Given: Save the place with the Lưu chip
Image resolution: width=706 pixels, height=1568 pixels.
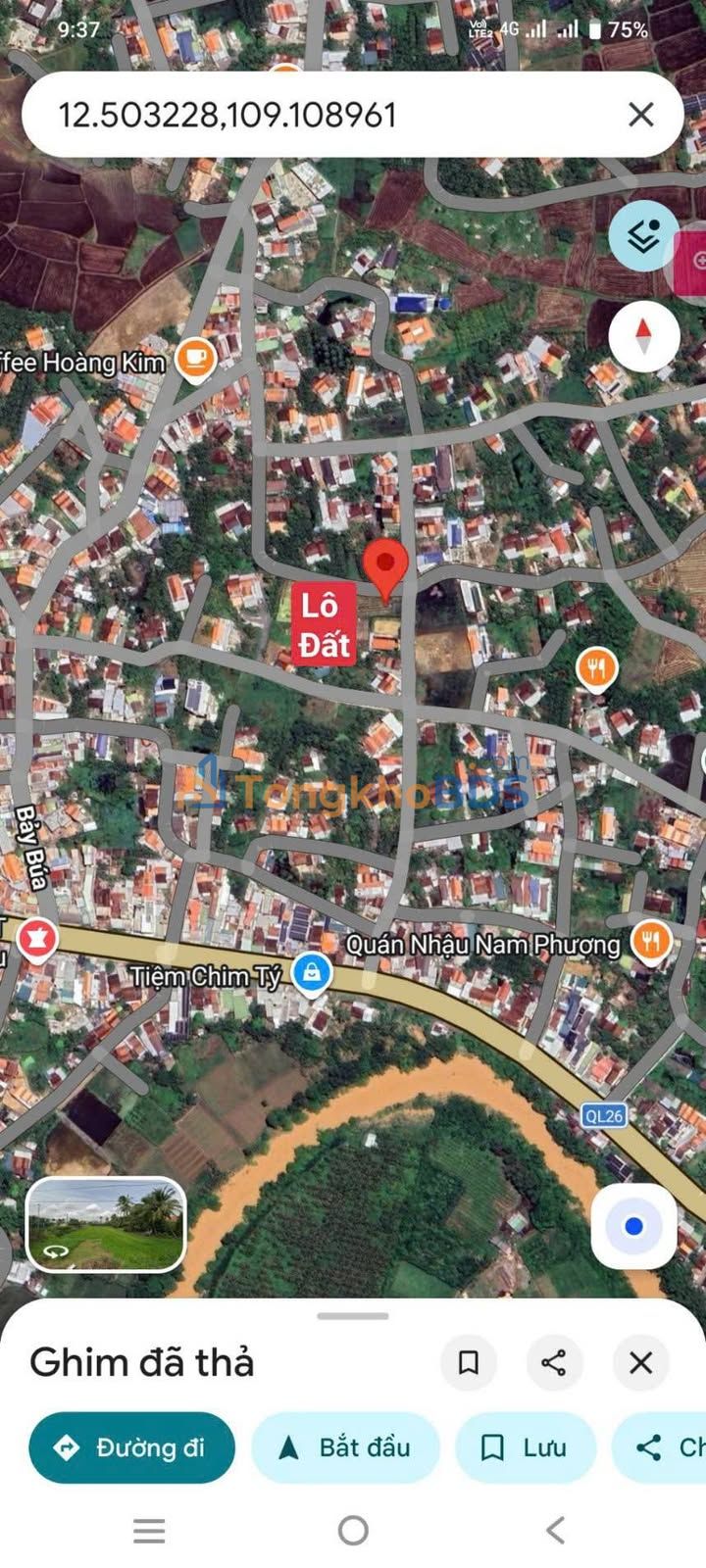Looking at the screenshot, I should coord(526,1447).
